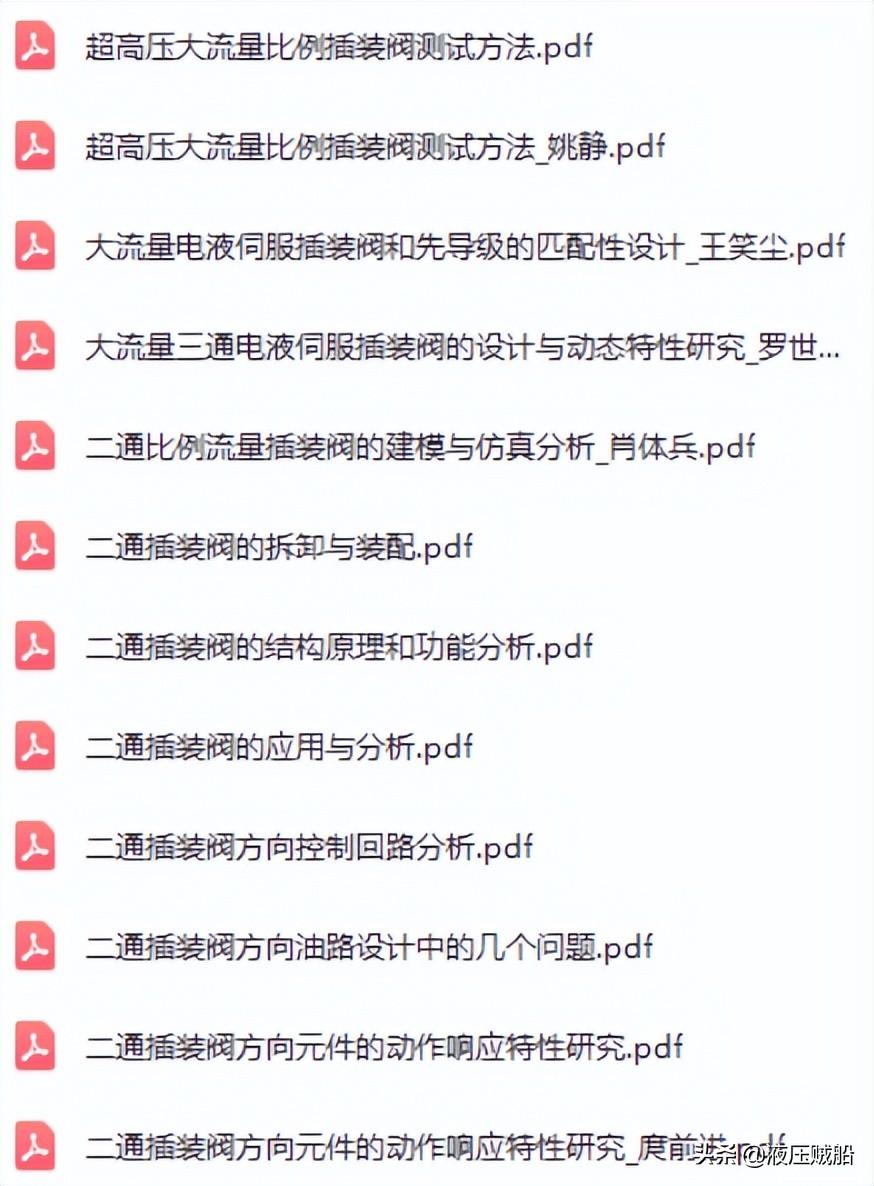Select the PDF icon for 超高压大流量比例插装阀测试方法_姚静.pdf
874x1186 pixels.
click(x=33, y=146)
